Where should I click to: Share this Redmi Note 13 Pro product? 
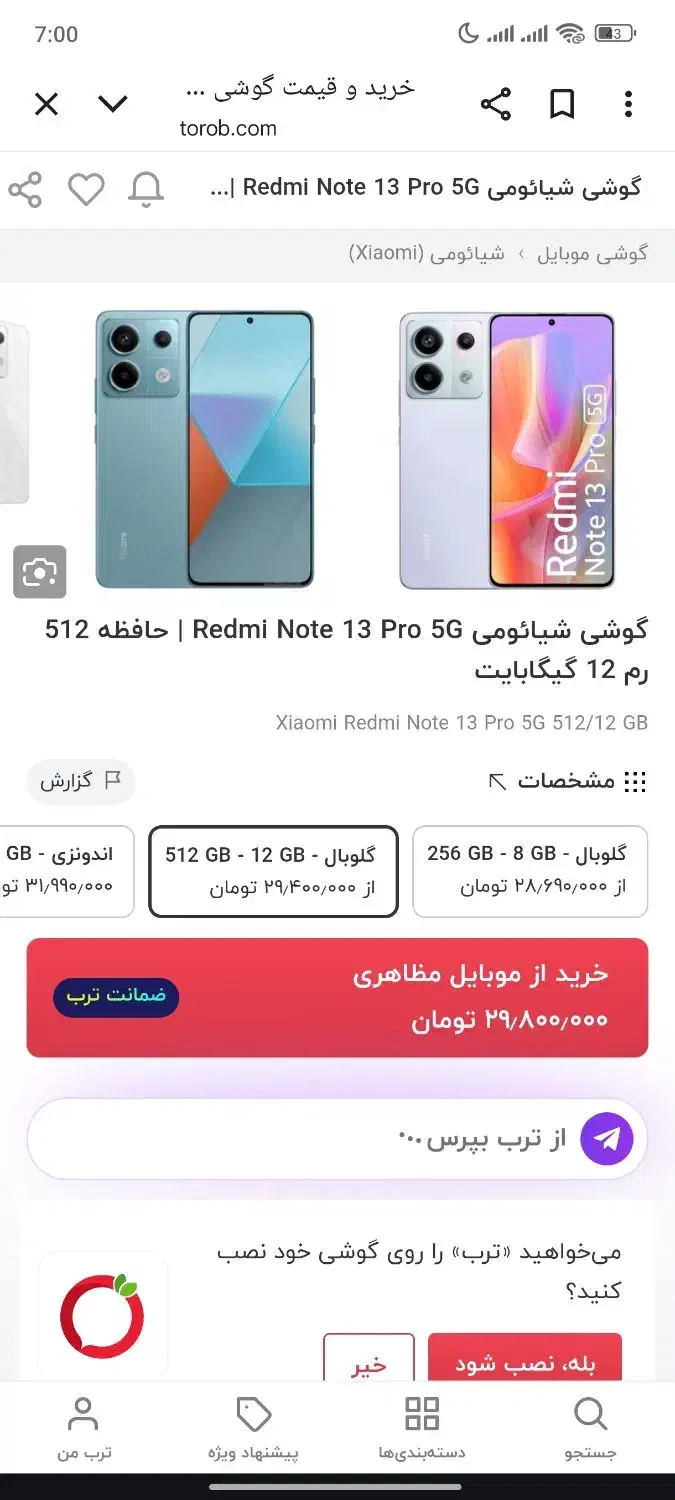tap(25, 189)
